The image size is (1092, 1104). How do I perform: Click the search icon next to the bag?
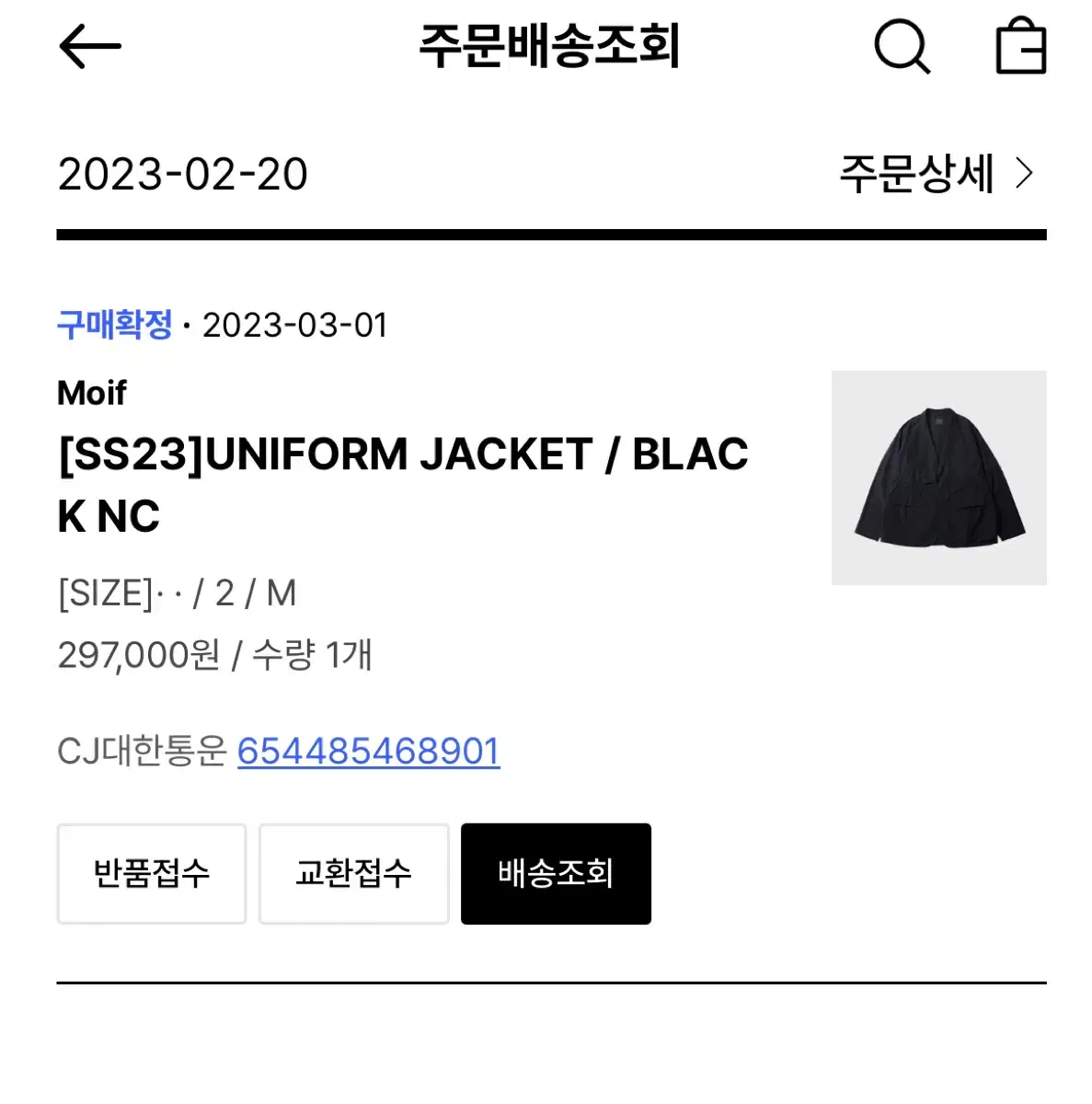[902, 48]
